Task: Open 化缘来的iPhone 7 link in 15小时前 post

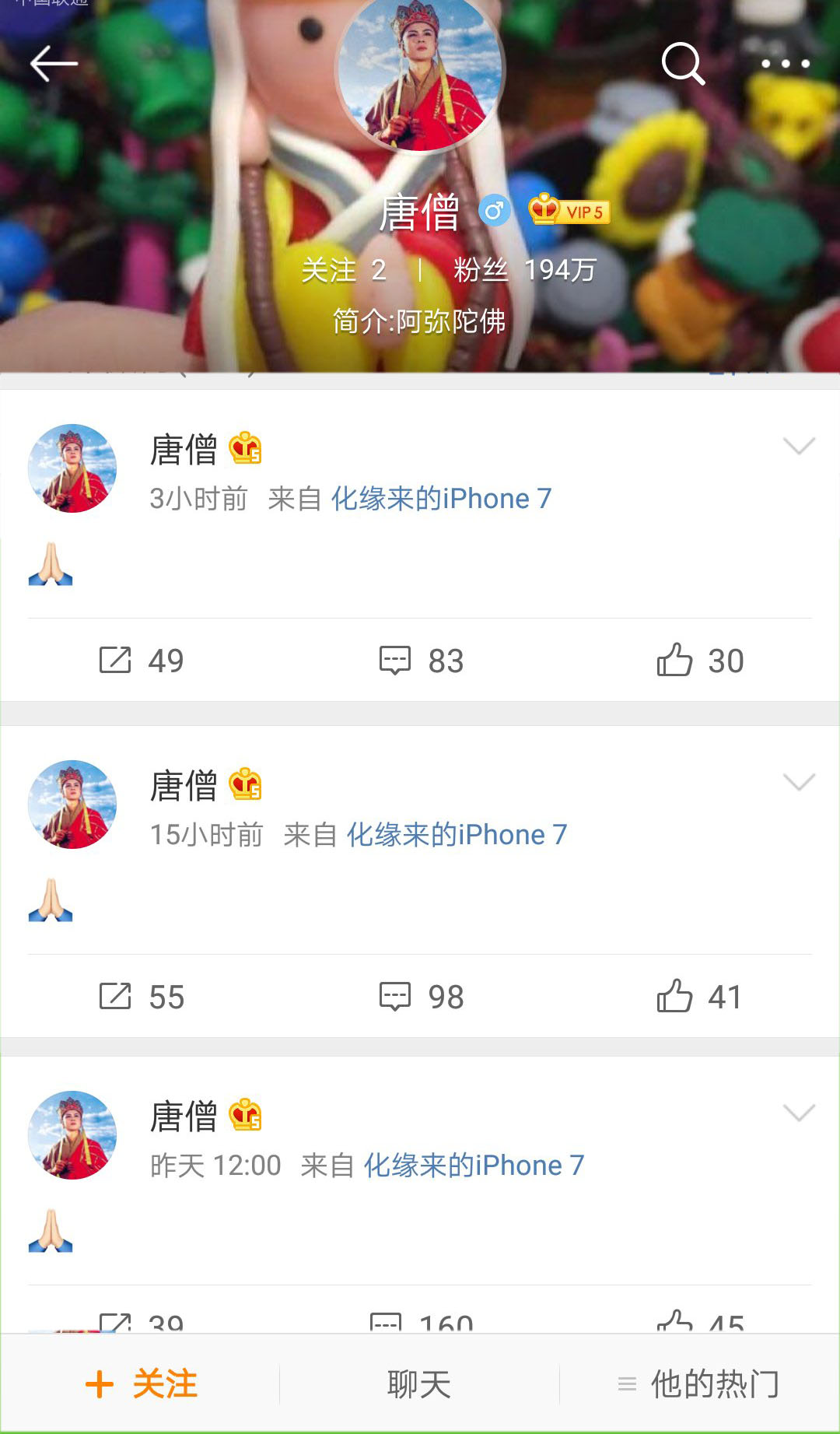Action: coord(457,835)
